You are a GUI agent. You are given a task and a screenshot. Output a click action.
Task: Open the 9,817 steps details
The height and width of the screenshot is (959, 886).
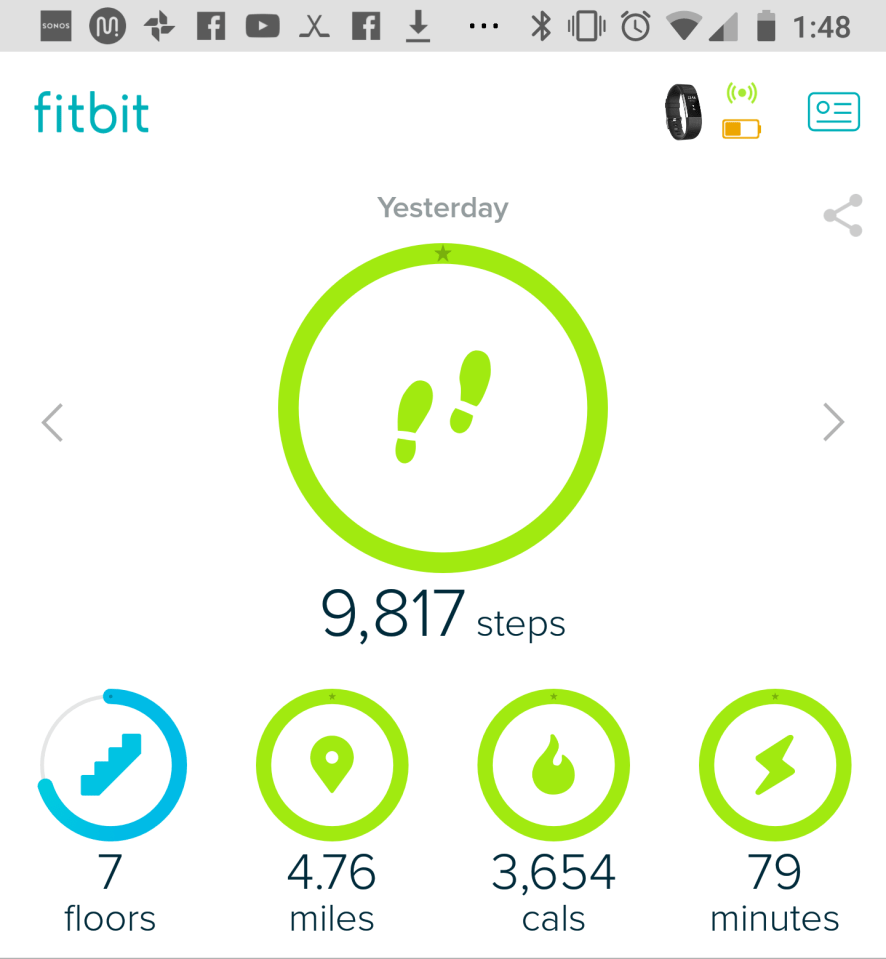pyautogui.click(x=442, y=408)
